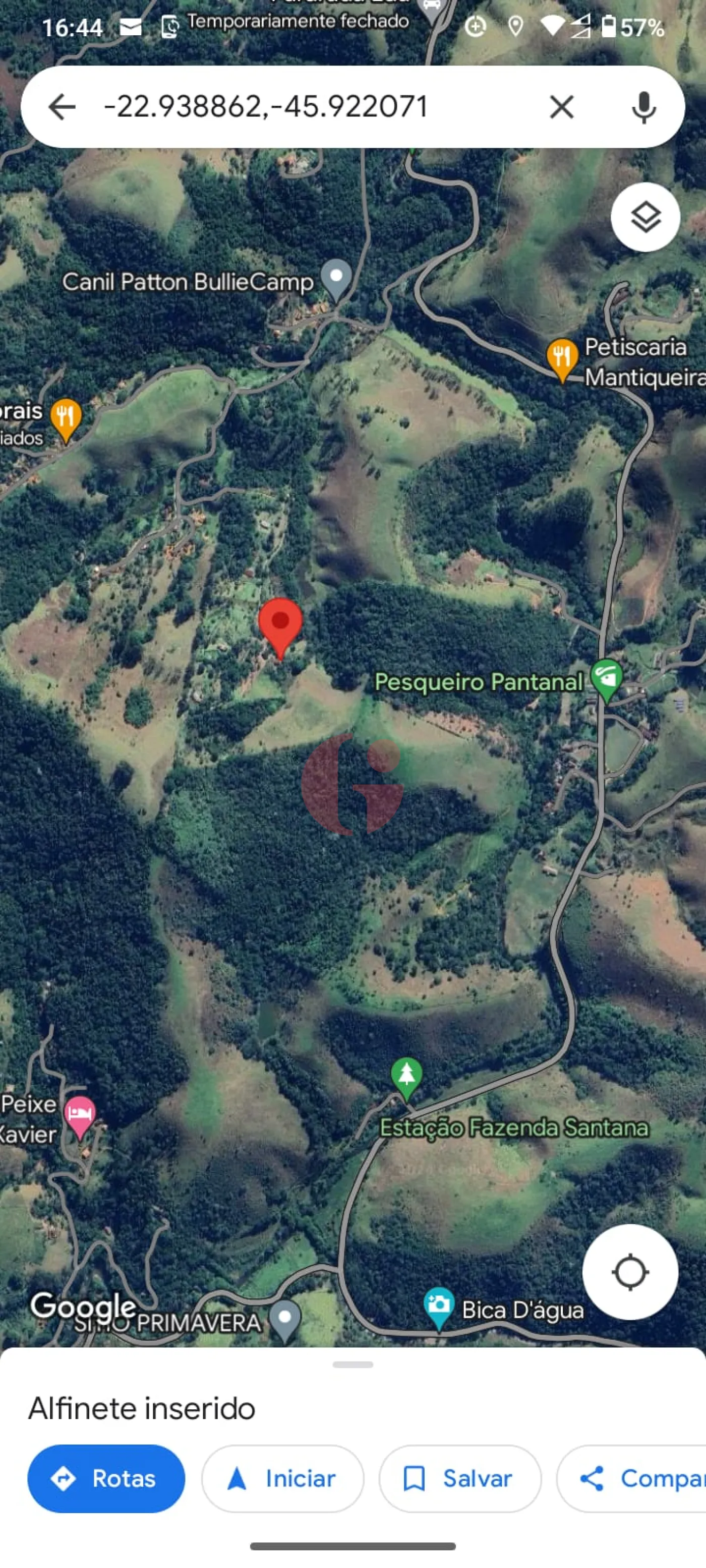Image resolution: width=706 pixels, height=1568 pixels.
Task: Get directions with the Rotas button
Action: click(x=106, y=1478)
